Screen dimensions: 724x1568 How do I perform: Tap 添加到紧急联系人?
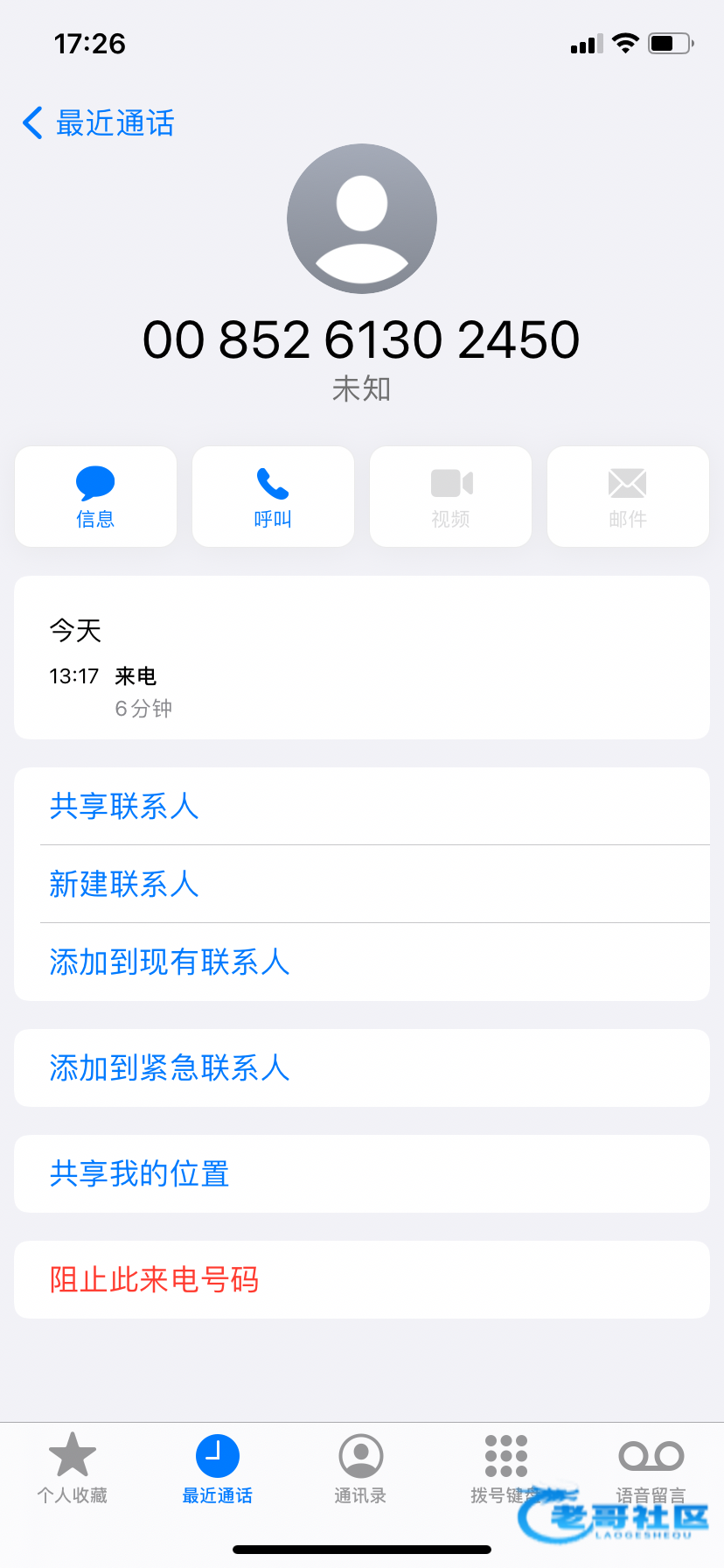(x=362, y=1068)
